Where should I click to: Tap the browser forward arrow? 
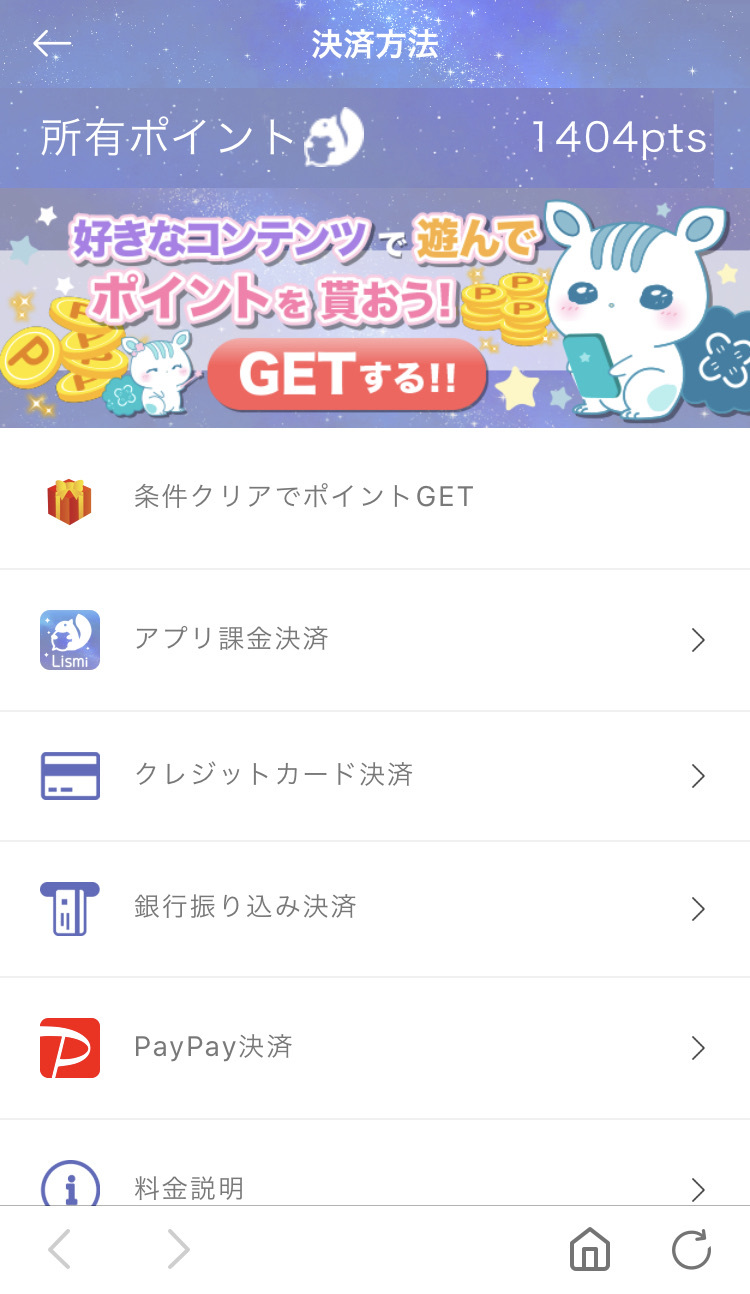(178, 1249)
